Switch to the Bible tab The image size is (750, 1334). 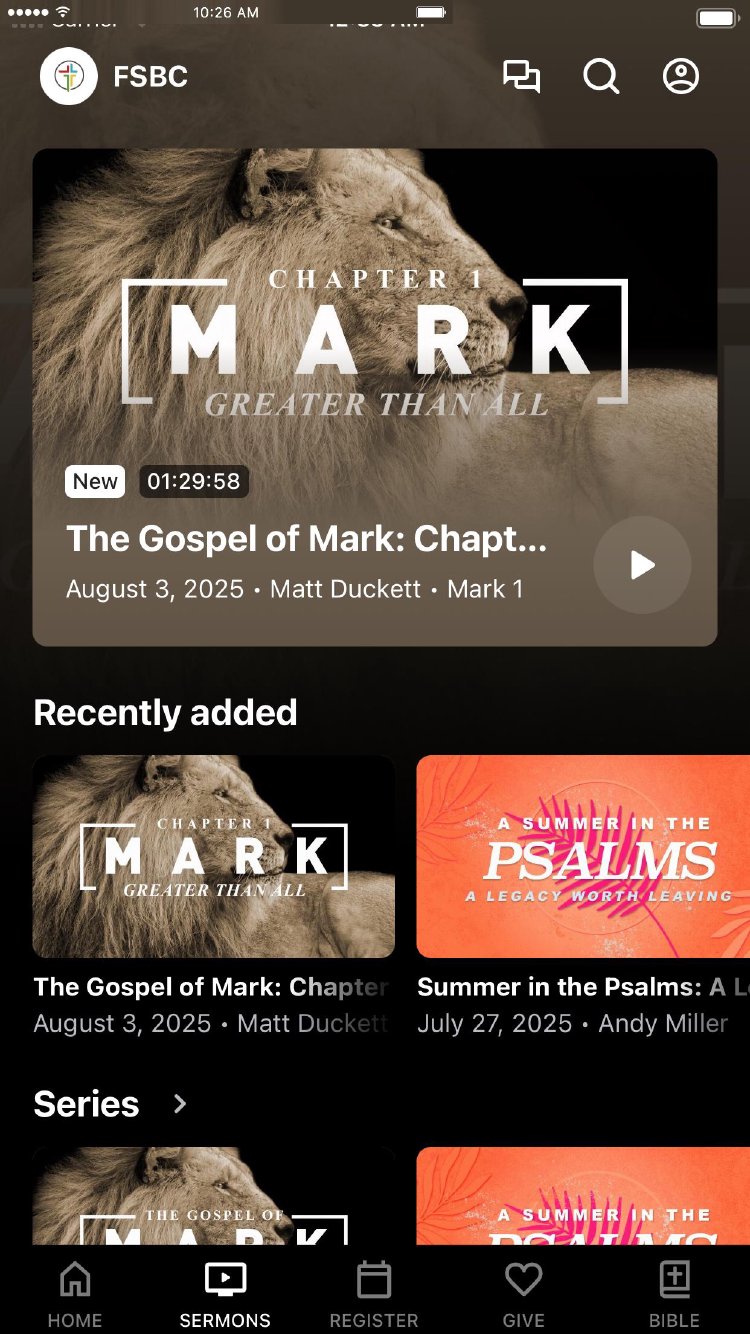click(x=675, y=1294)
